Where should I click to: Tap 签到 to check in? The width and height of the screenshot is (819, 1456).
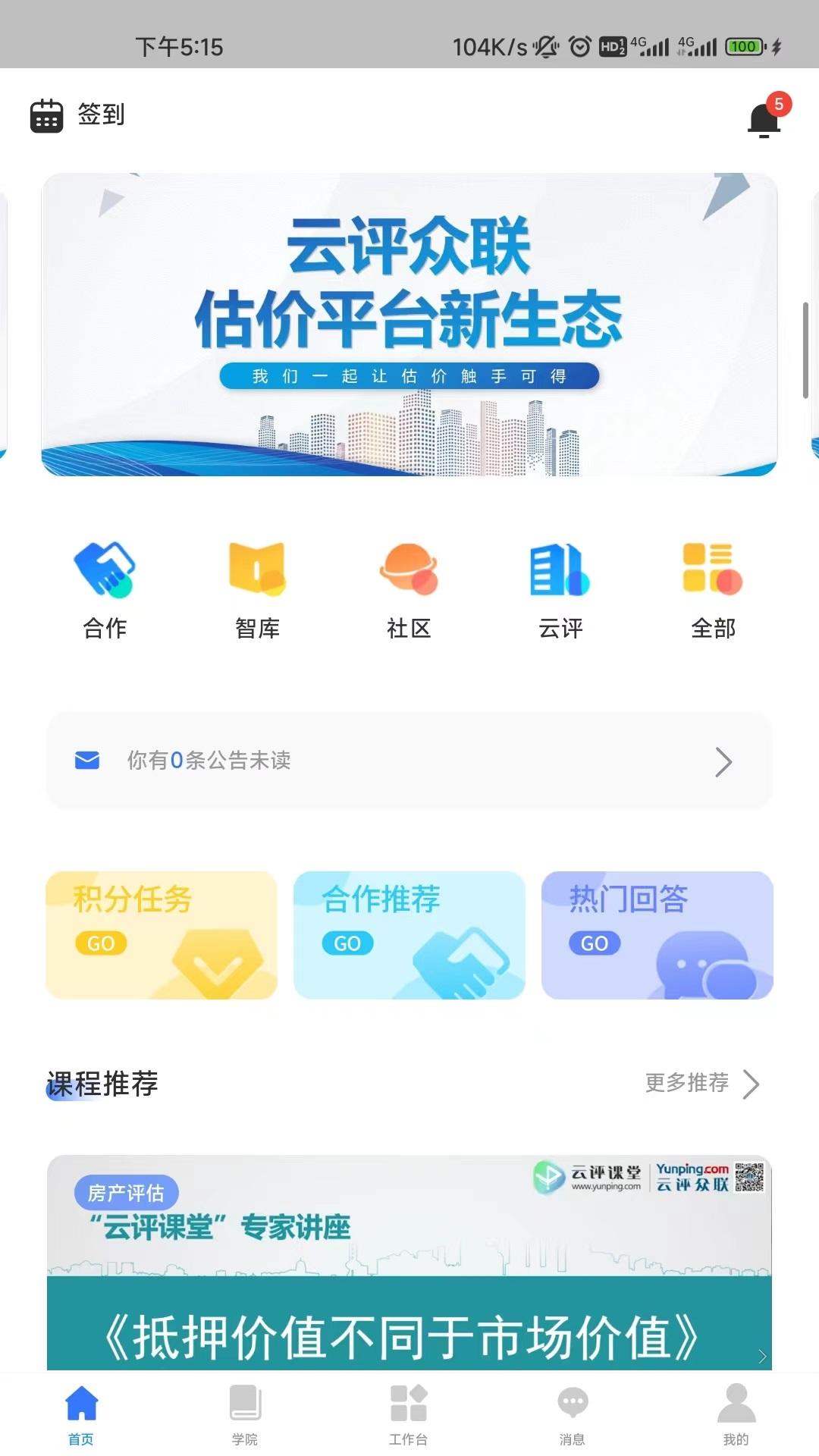78,115
